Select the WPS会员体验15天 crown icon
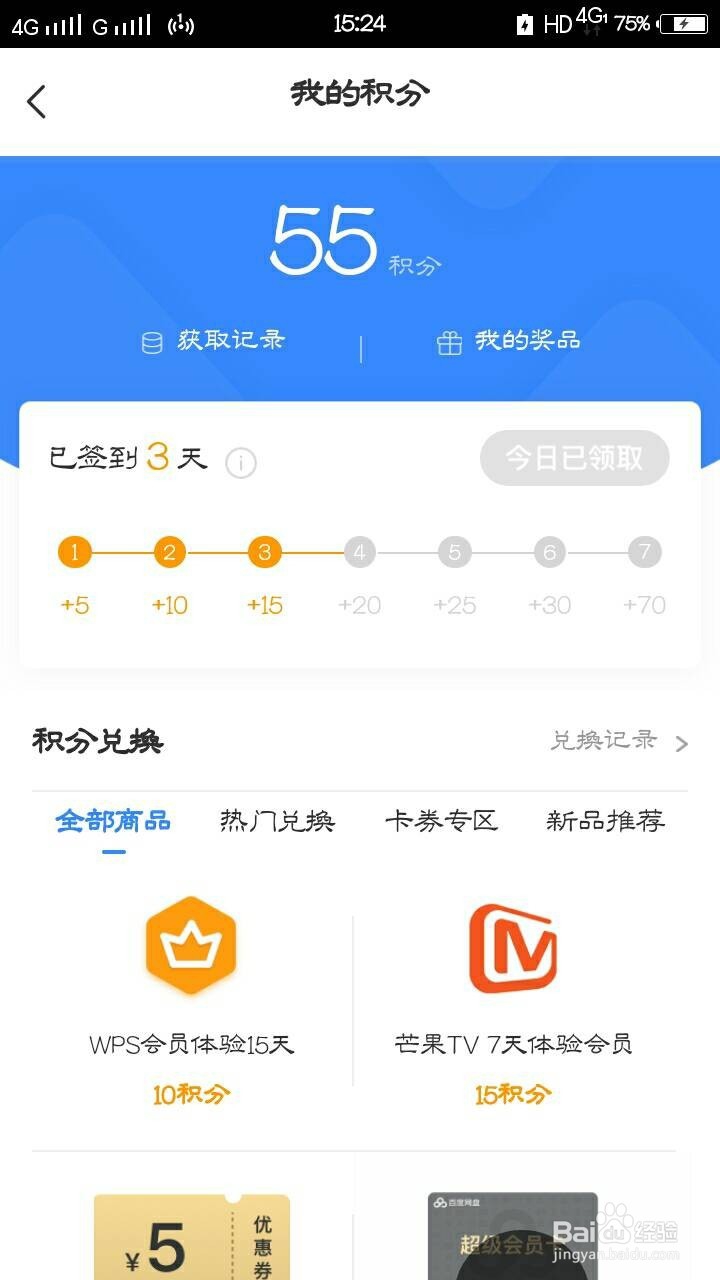The height and width of the screenshot is (1280, 720). pos(191,943)
